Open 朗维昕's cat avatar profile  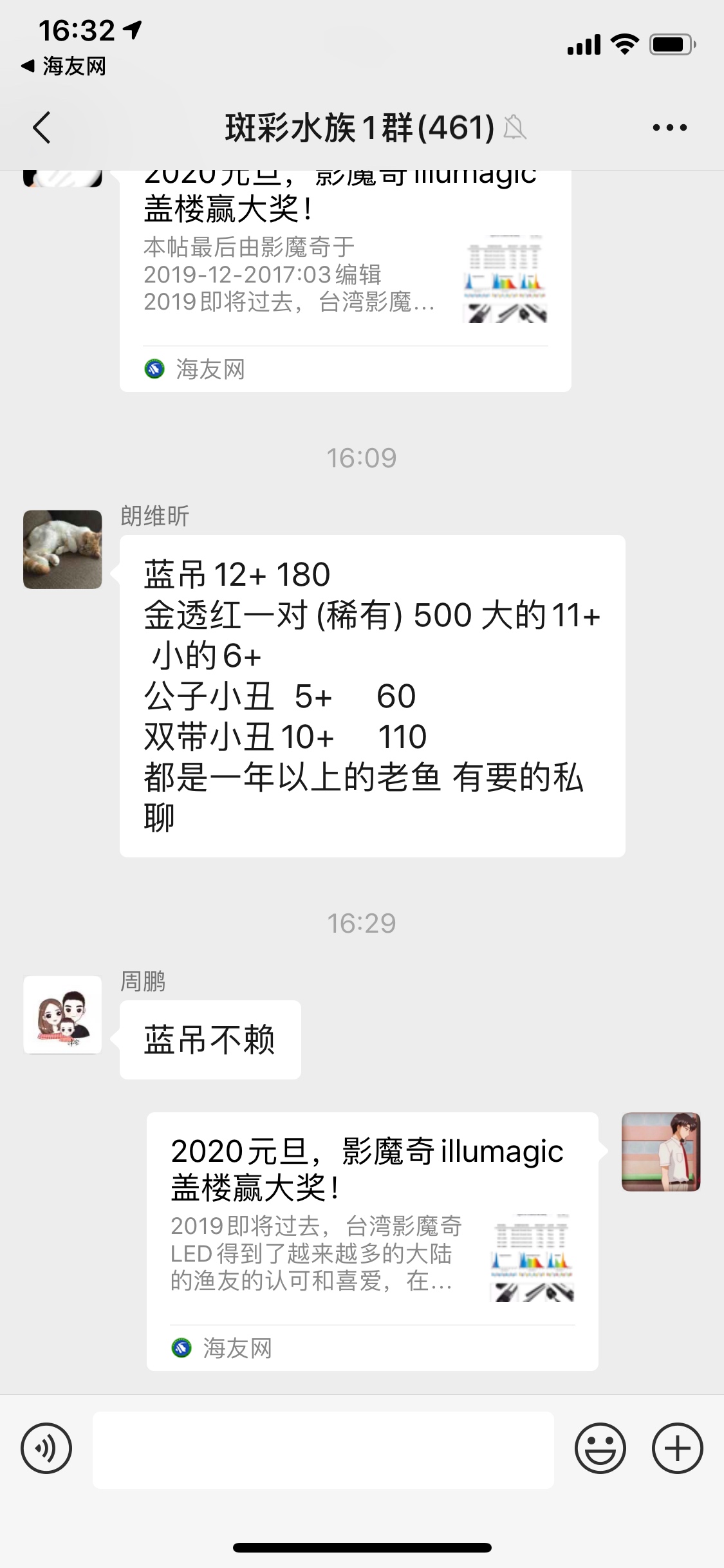click(x=62, y=549)
